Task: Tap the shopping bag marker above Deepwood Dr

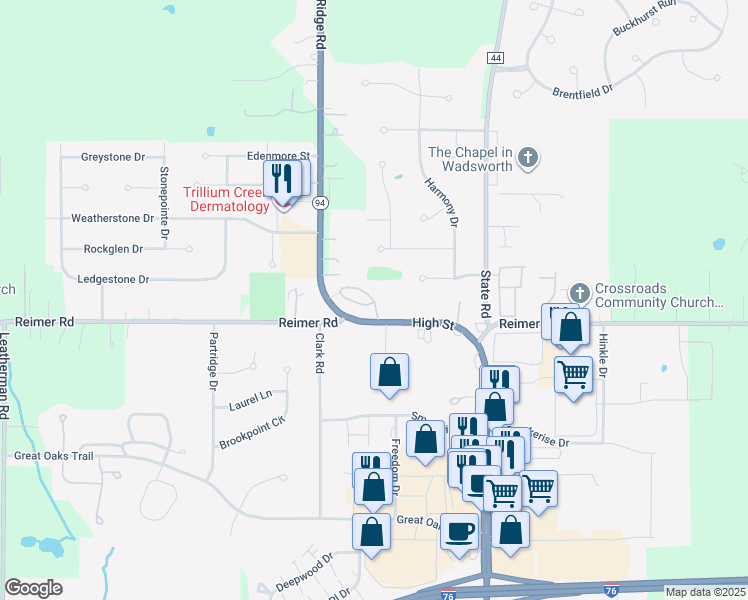Action: pyautogui.click(x=372, y=536)
